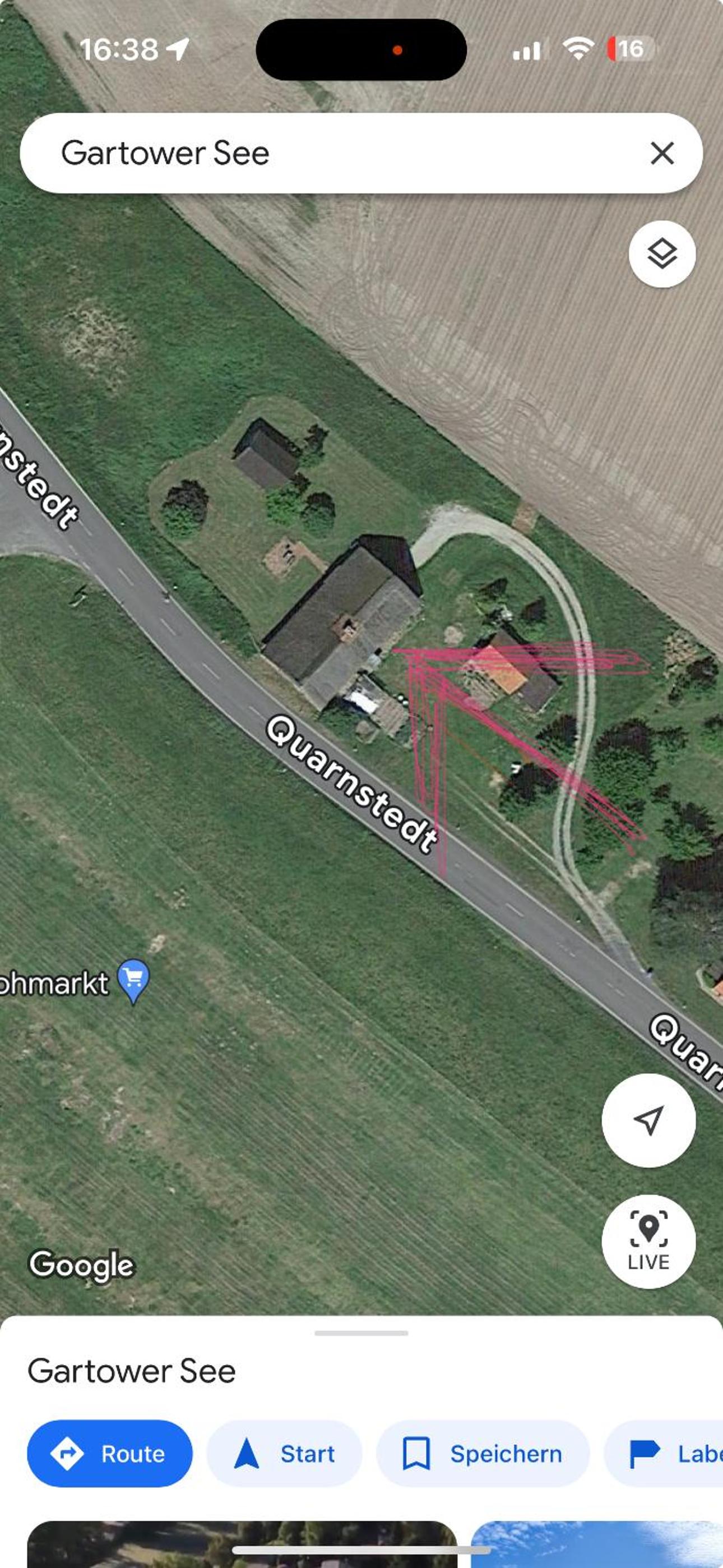Viewport: 723px width, 1568px height.
Task: Open the Flohmarkt shopping pin on the map
Action: click(133, 981)
